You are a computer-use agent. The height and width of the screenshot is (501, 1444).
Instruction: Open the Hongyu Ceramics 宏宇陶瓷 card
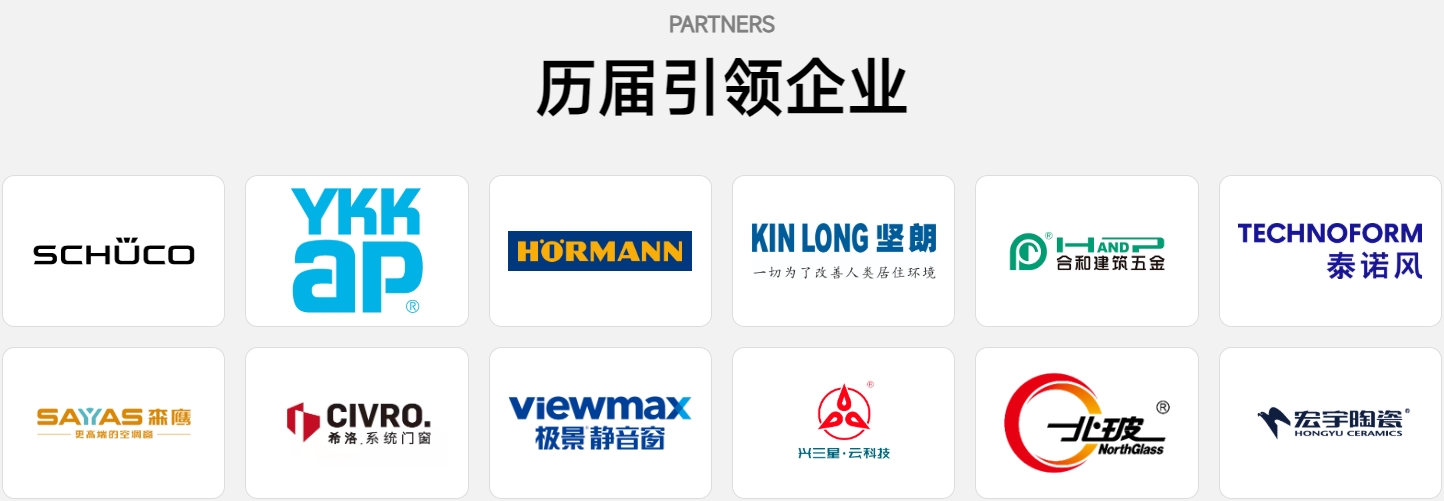(1330, 422)
